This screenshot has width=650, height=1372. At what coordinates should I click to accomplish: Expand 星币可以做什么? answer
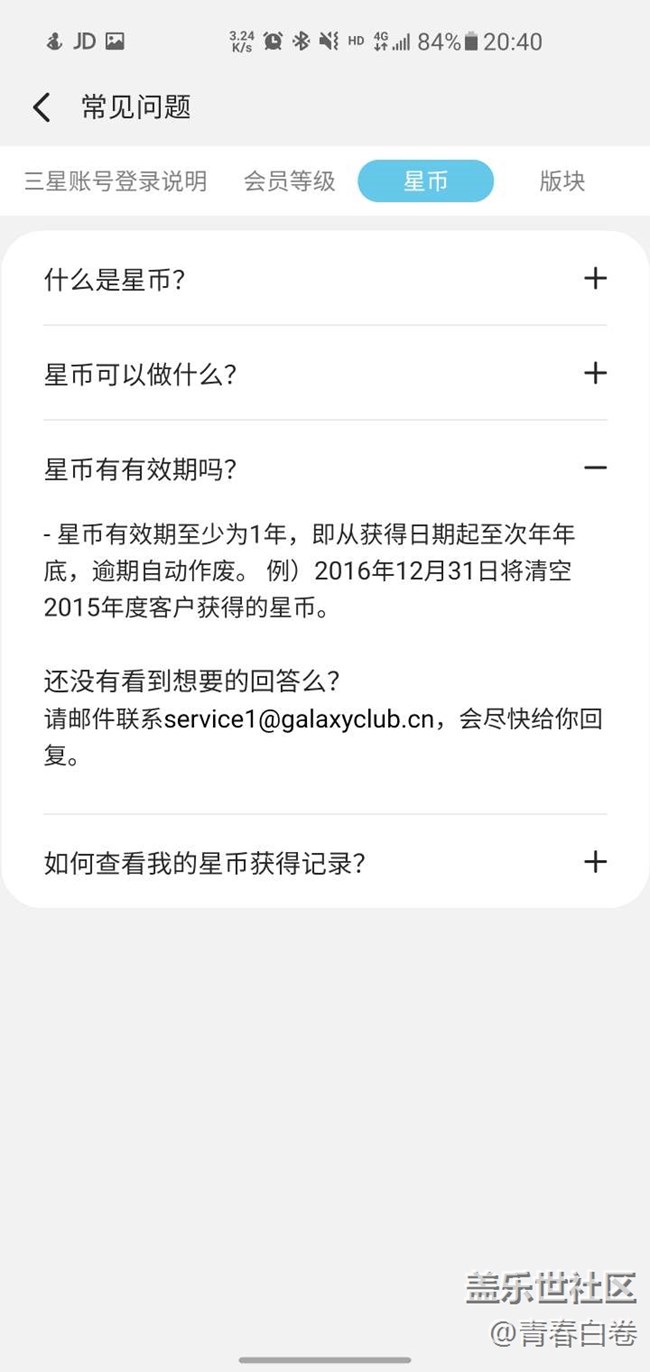click(595, 373)
